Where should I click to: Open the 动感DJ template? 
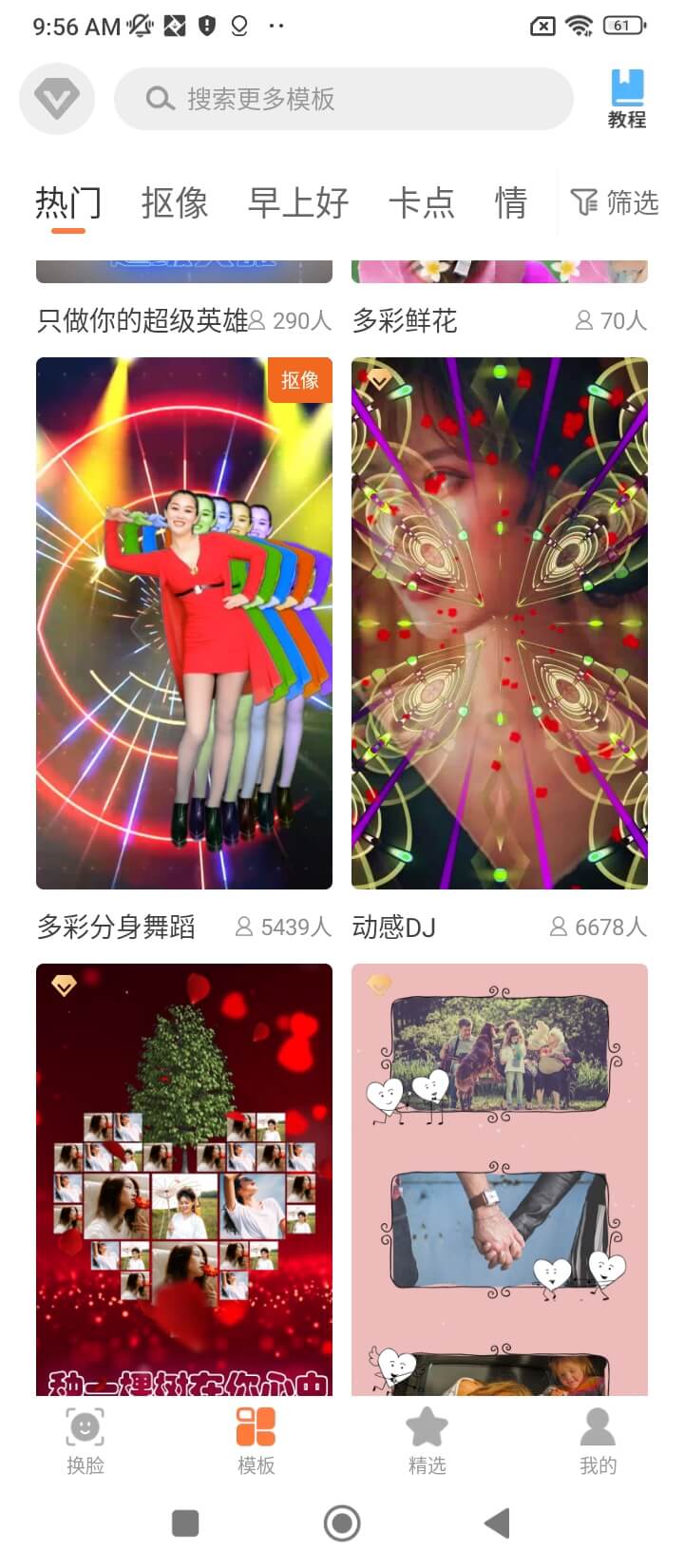point(500,622)
